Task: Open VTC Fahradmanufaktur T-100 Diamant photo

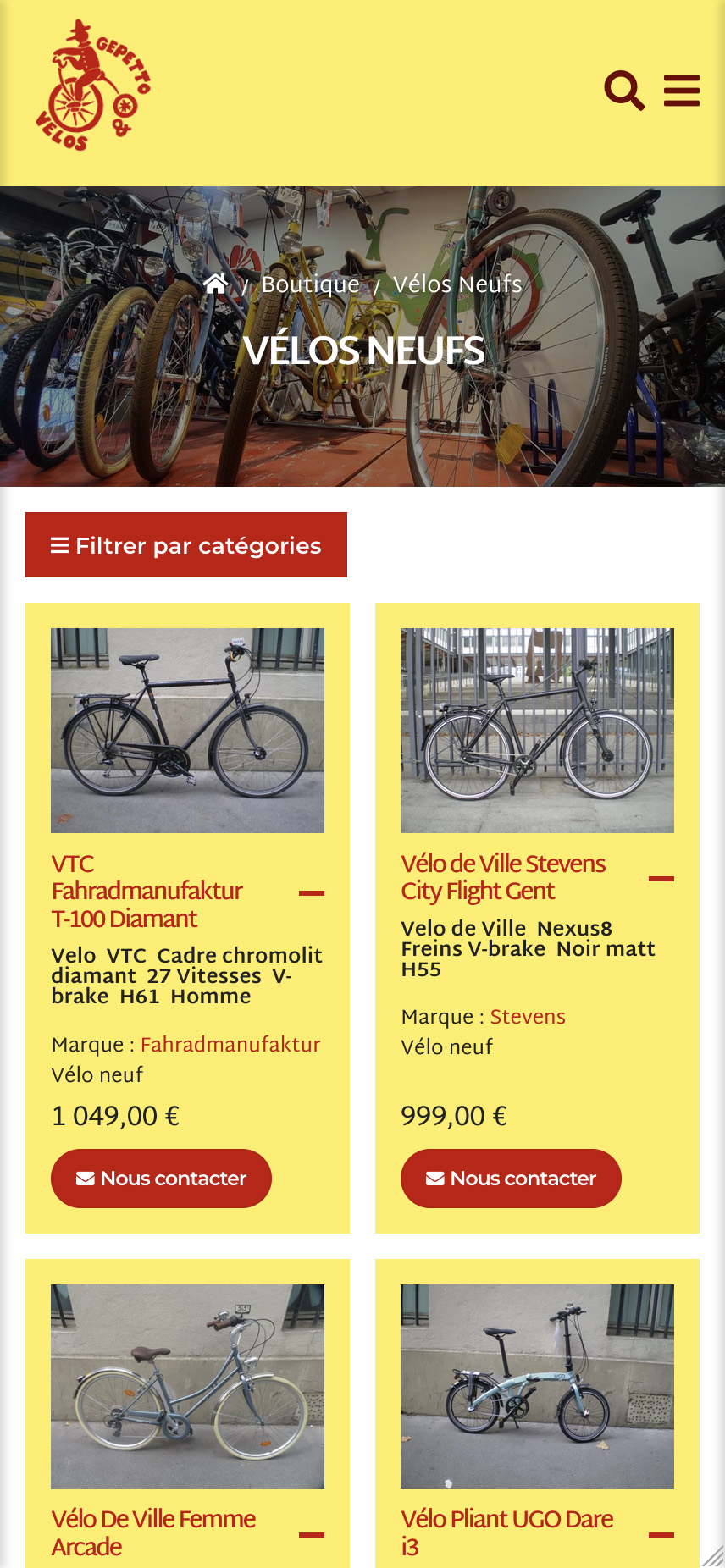Action: point(187,730)
